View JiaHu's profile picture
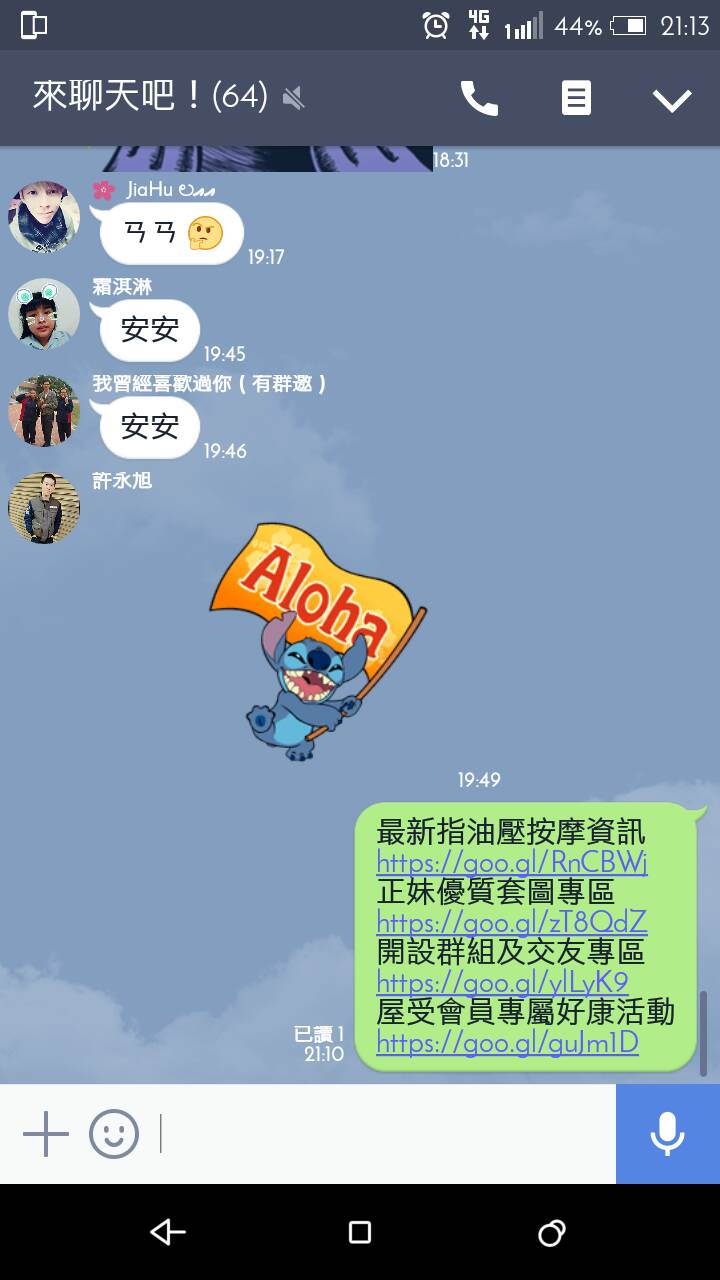This screenshot has width=720, height=1280. pos(44,217)
